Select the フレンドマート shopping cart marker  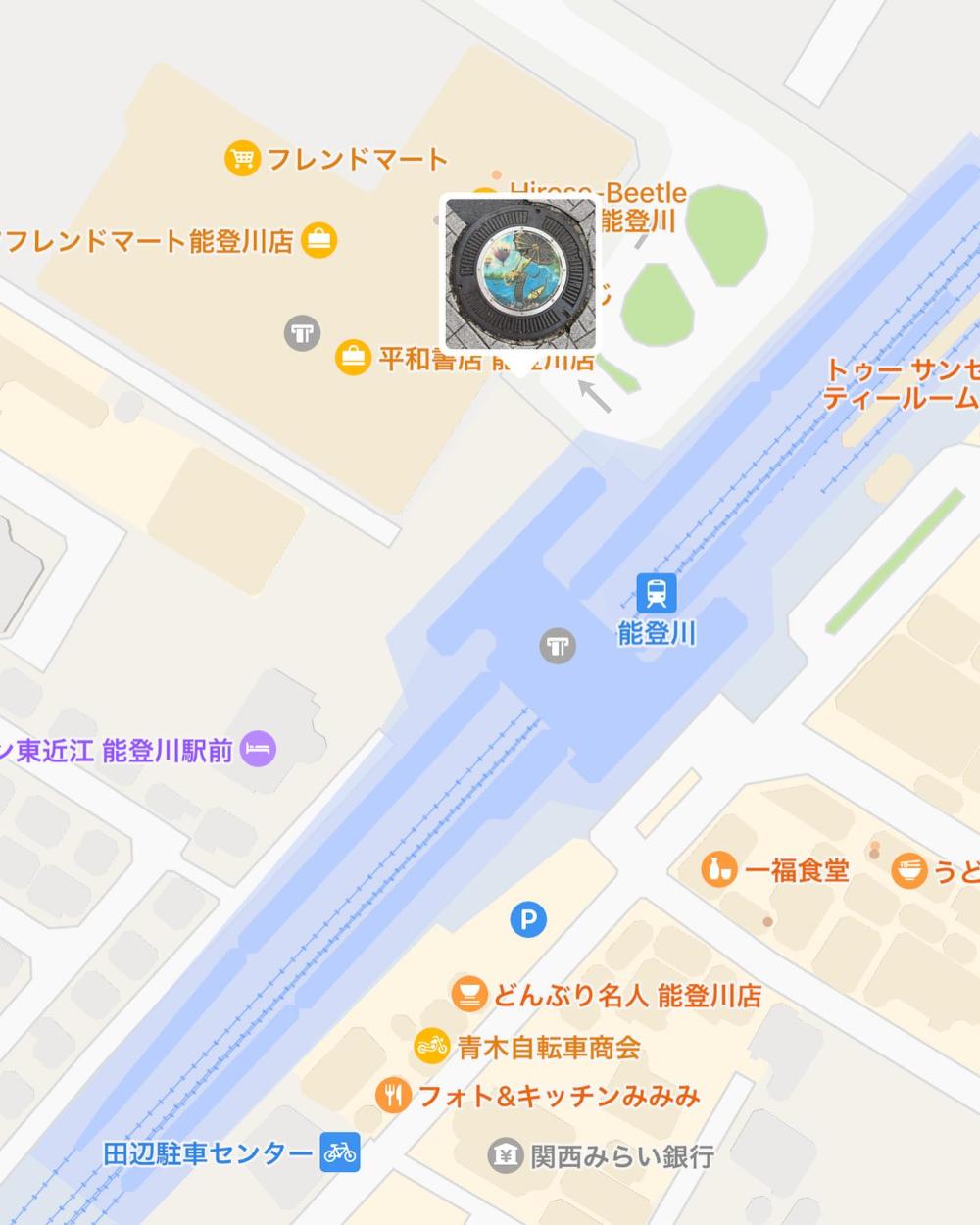(241, 158)
